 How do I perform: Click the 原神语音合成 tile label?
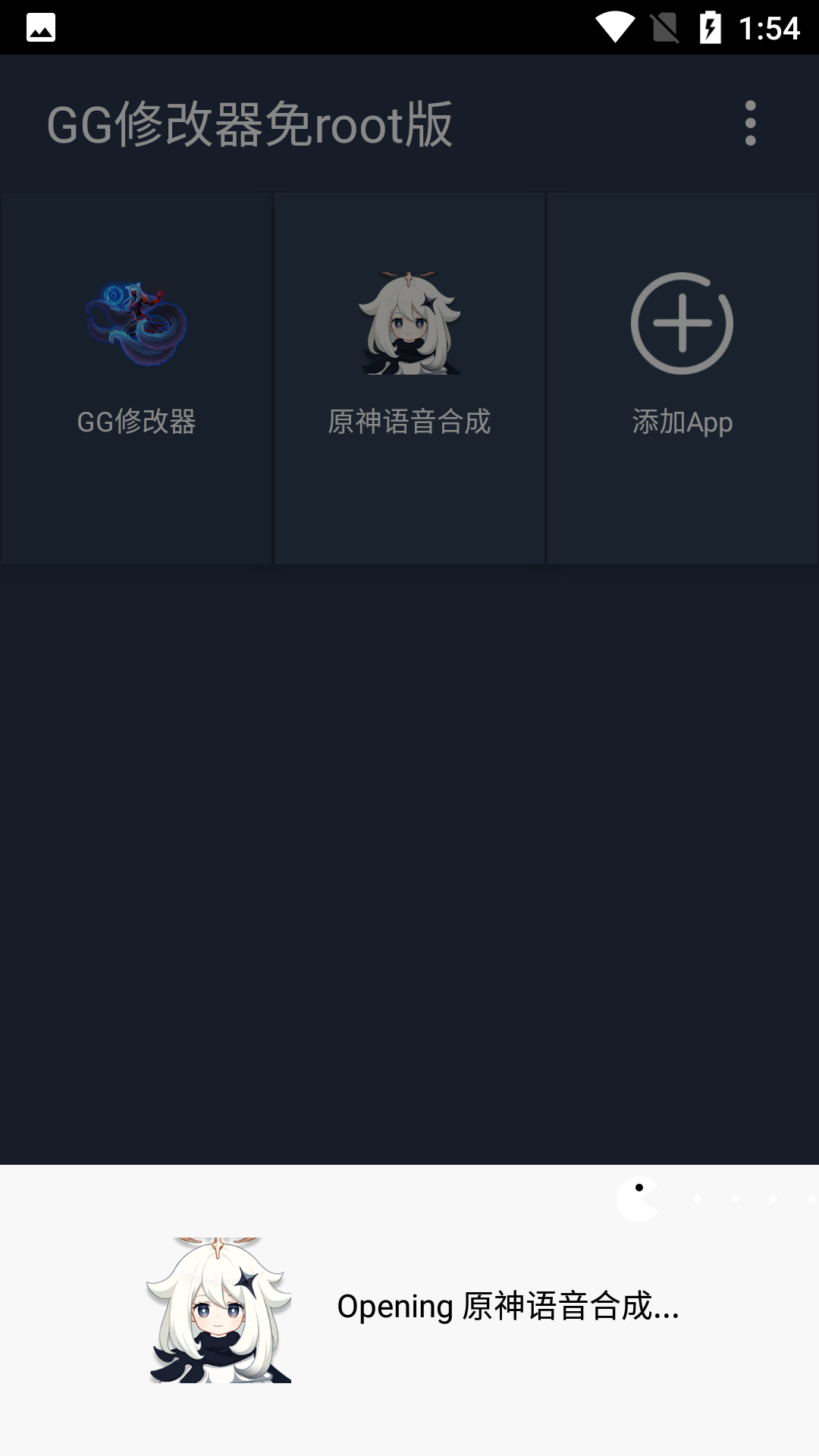point(409,423)
